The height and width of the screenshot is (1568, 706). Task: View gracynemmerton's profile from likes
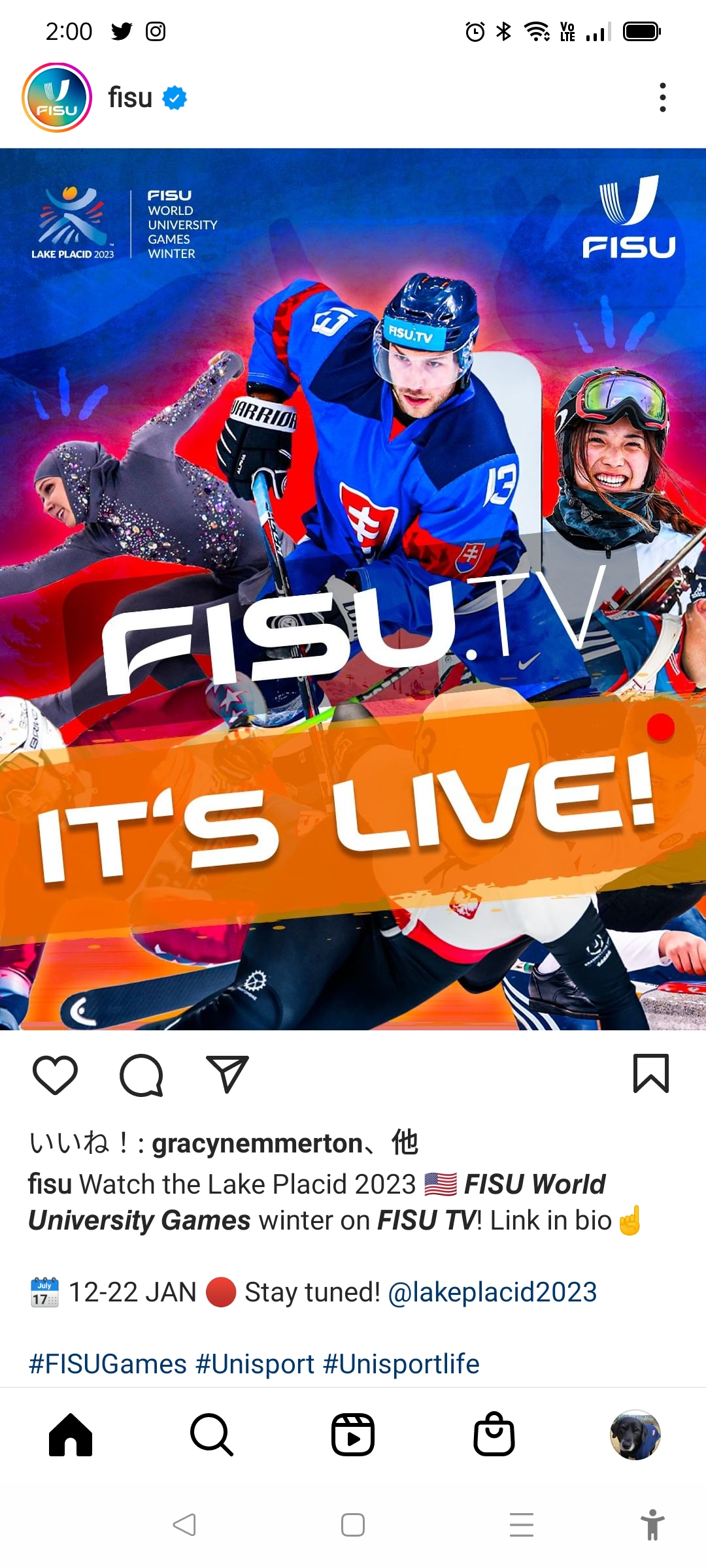coord(257,1144)
